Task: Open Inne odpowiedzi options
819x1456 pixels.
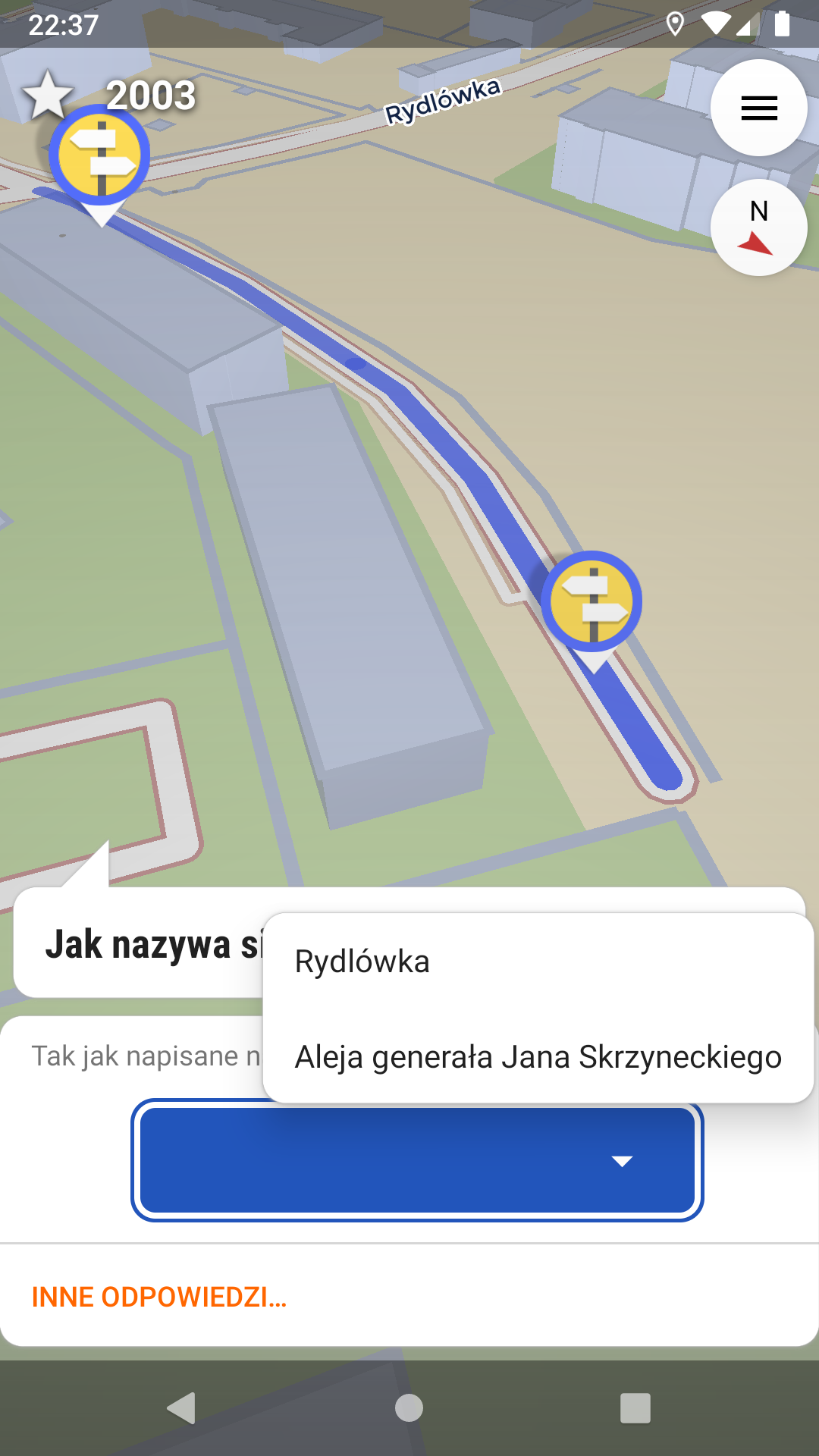Action: point(159,1297)
